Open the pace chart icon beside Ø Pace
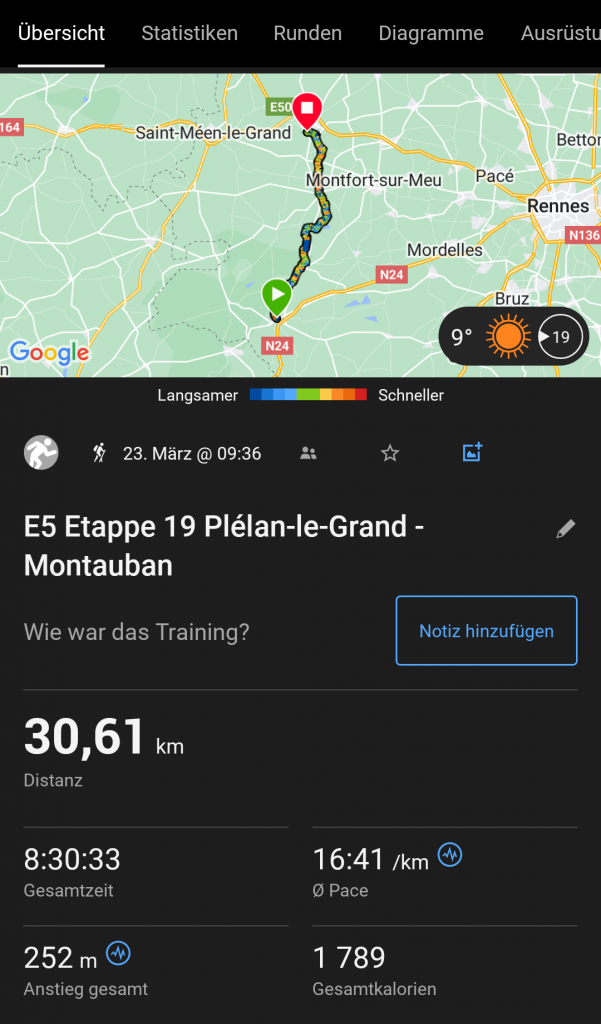The height and width of the screenshot is (1024, 601). tap(450, 855)
